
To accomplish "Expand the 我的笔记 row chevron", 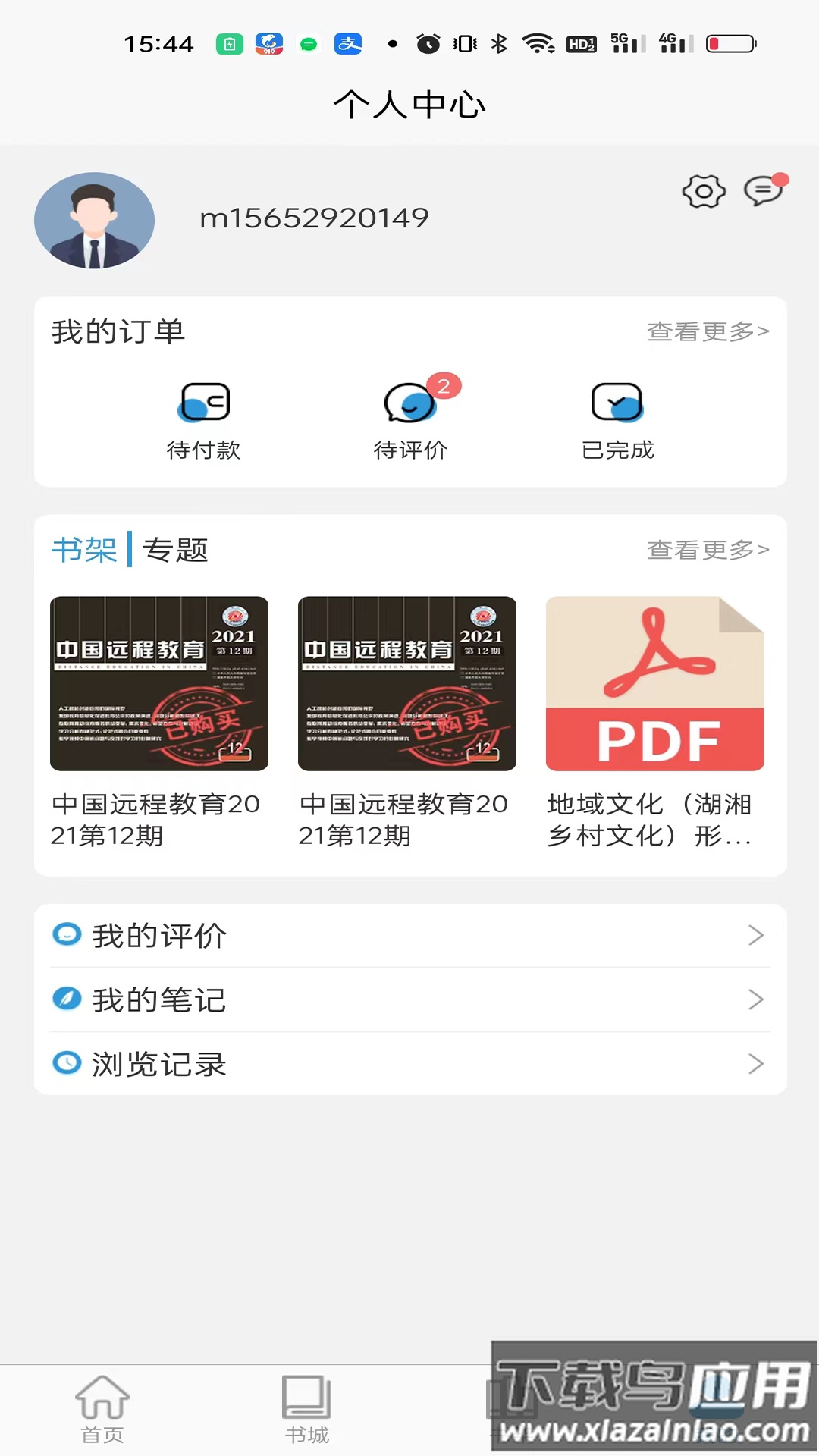I will coord(755,999).
